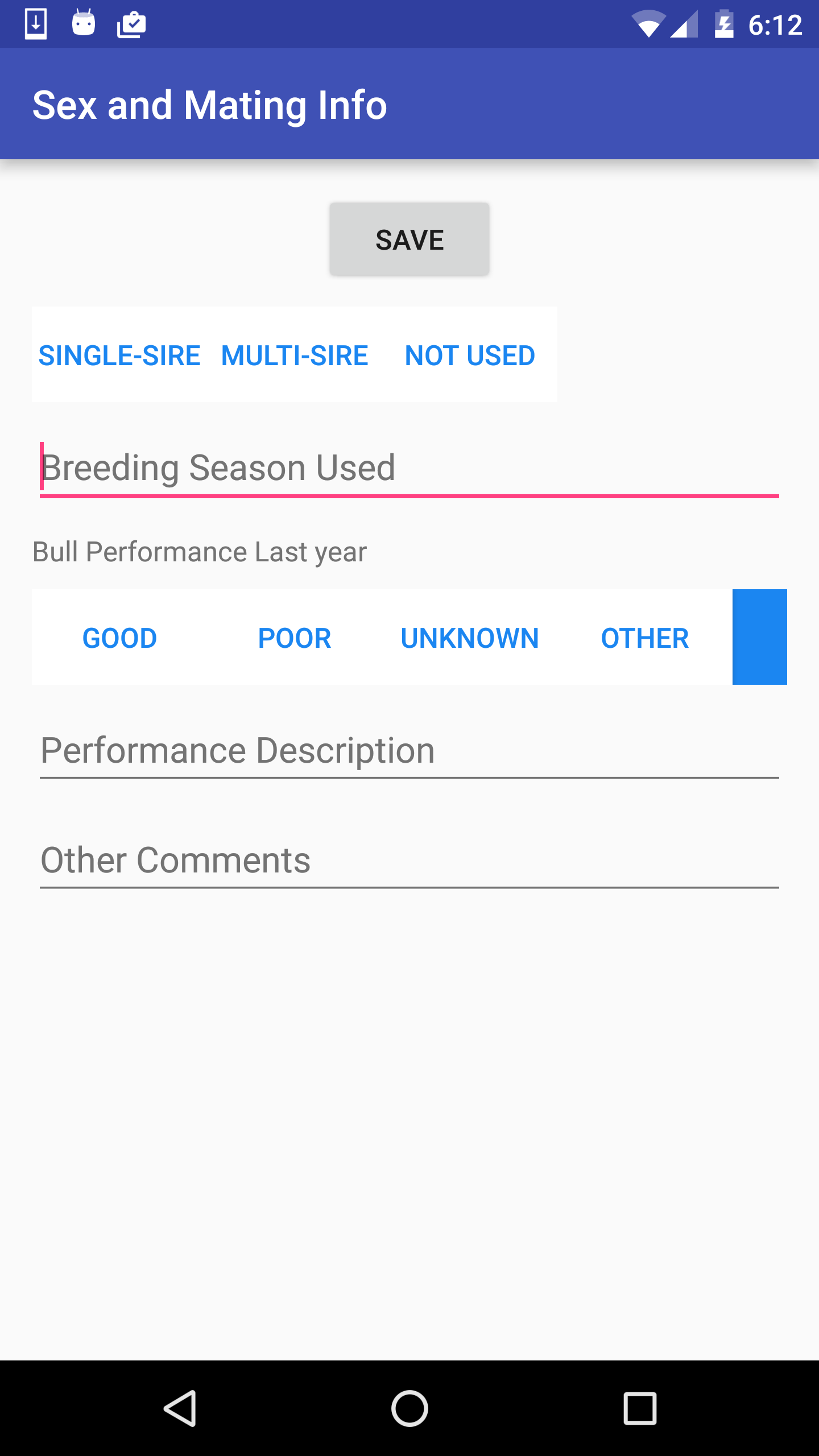Mark bull performance as GOOD
This screenshot has height=1456, width=819.
click(119, 638)
